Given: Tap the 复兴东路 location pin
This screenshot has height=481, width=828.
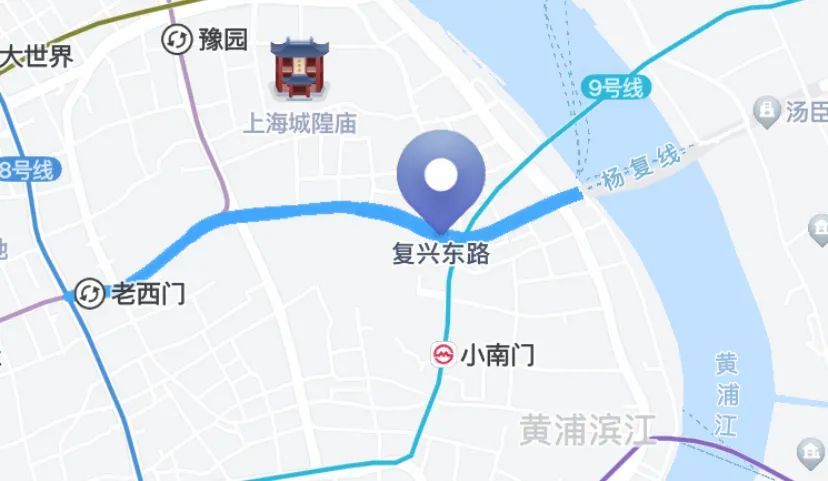Looking at the screenshot, I should (441, 179).
